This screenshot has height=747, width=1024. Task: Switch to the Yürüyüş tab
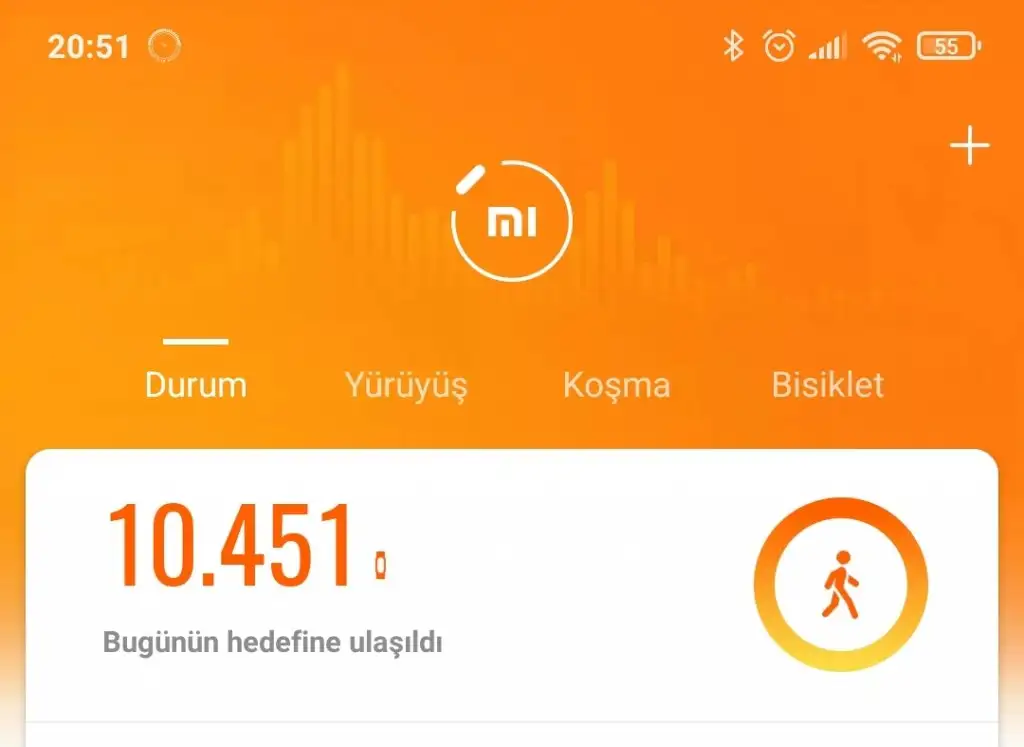coord(406,385)
